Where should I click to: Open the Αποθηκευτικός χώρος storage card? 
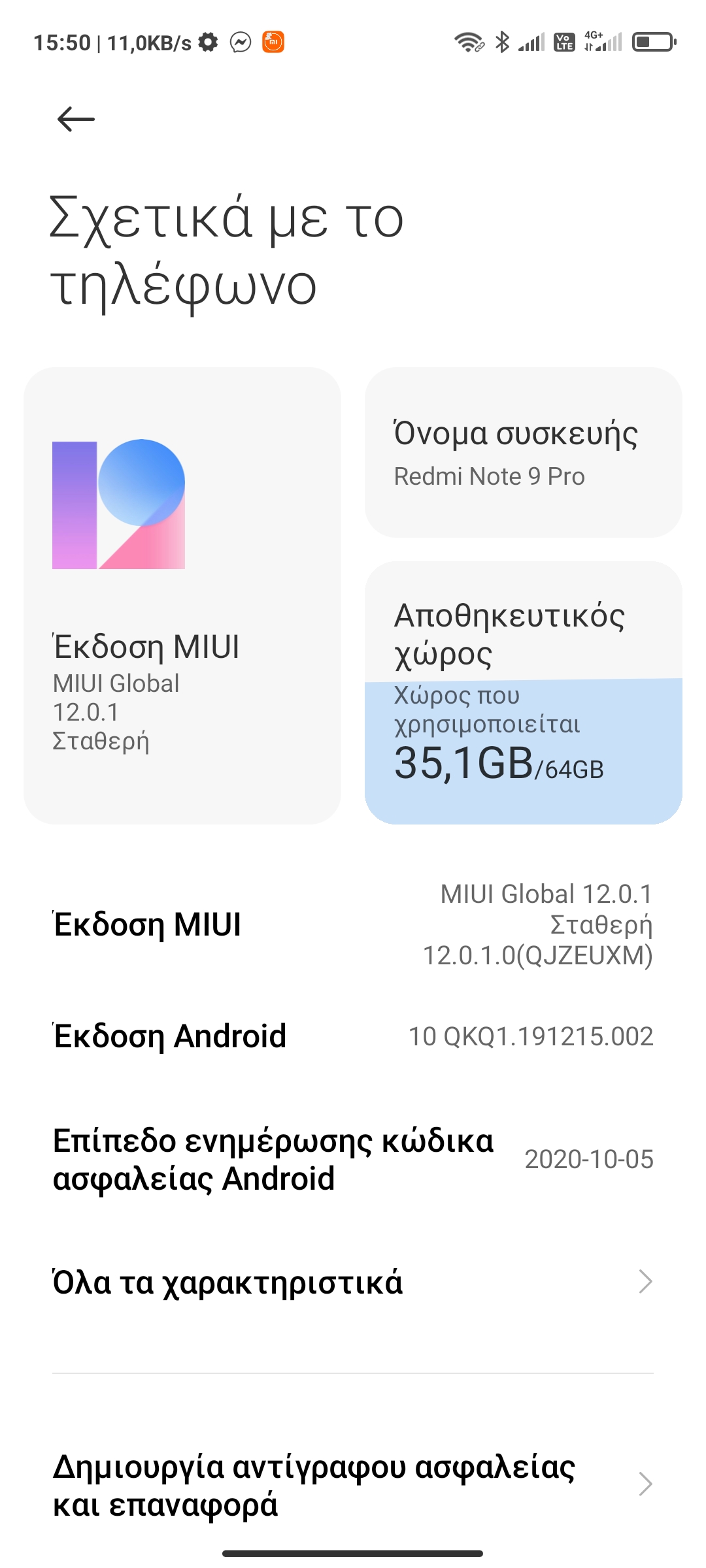523,693
